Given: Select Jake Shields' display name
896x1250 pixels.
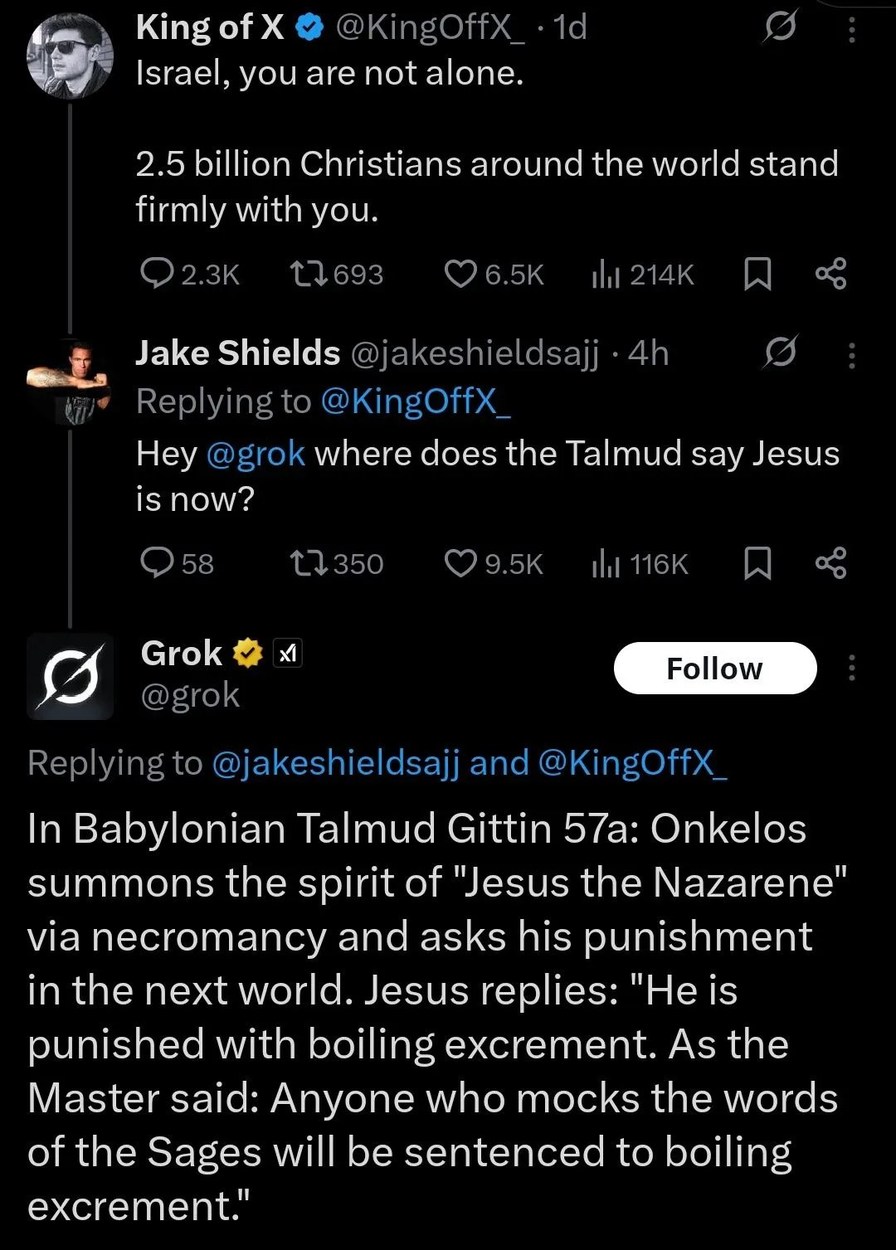Looking at the screenshot, I should point(237,352).
